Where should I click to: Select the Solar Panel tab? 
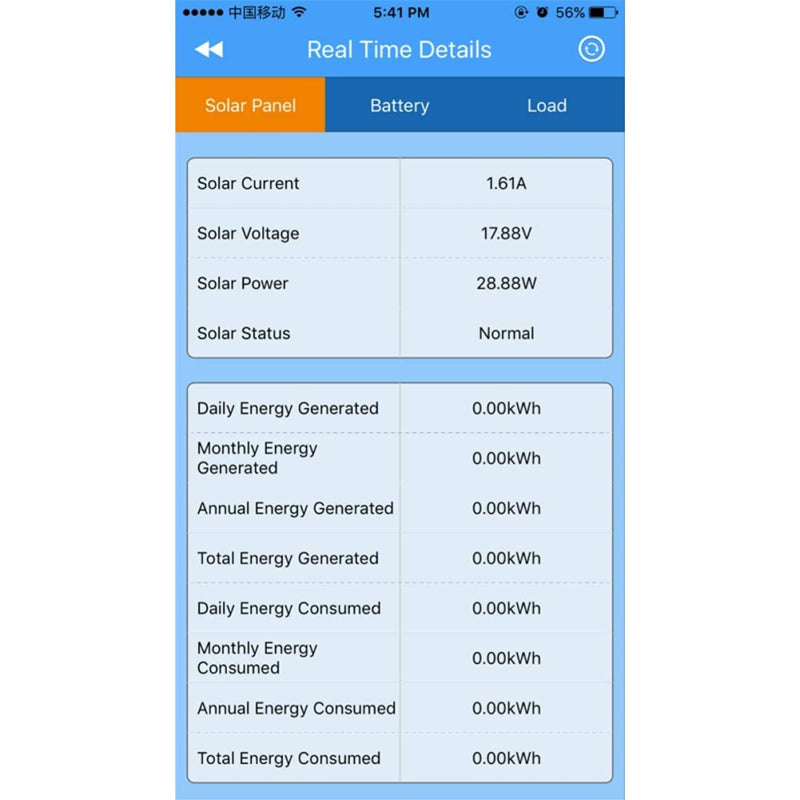[x=250, y=105]
